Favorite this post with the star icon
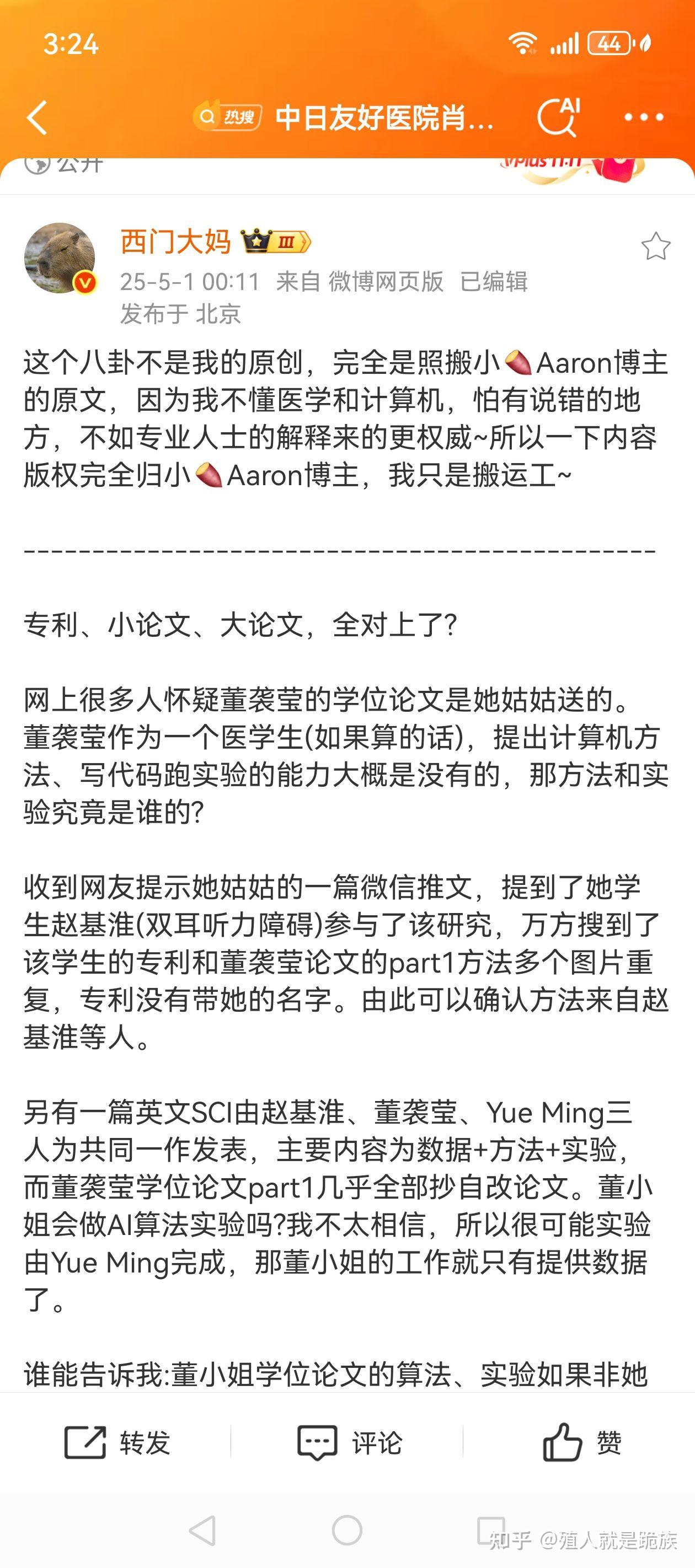The image size is (695, 1568). 655,247
